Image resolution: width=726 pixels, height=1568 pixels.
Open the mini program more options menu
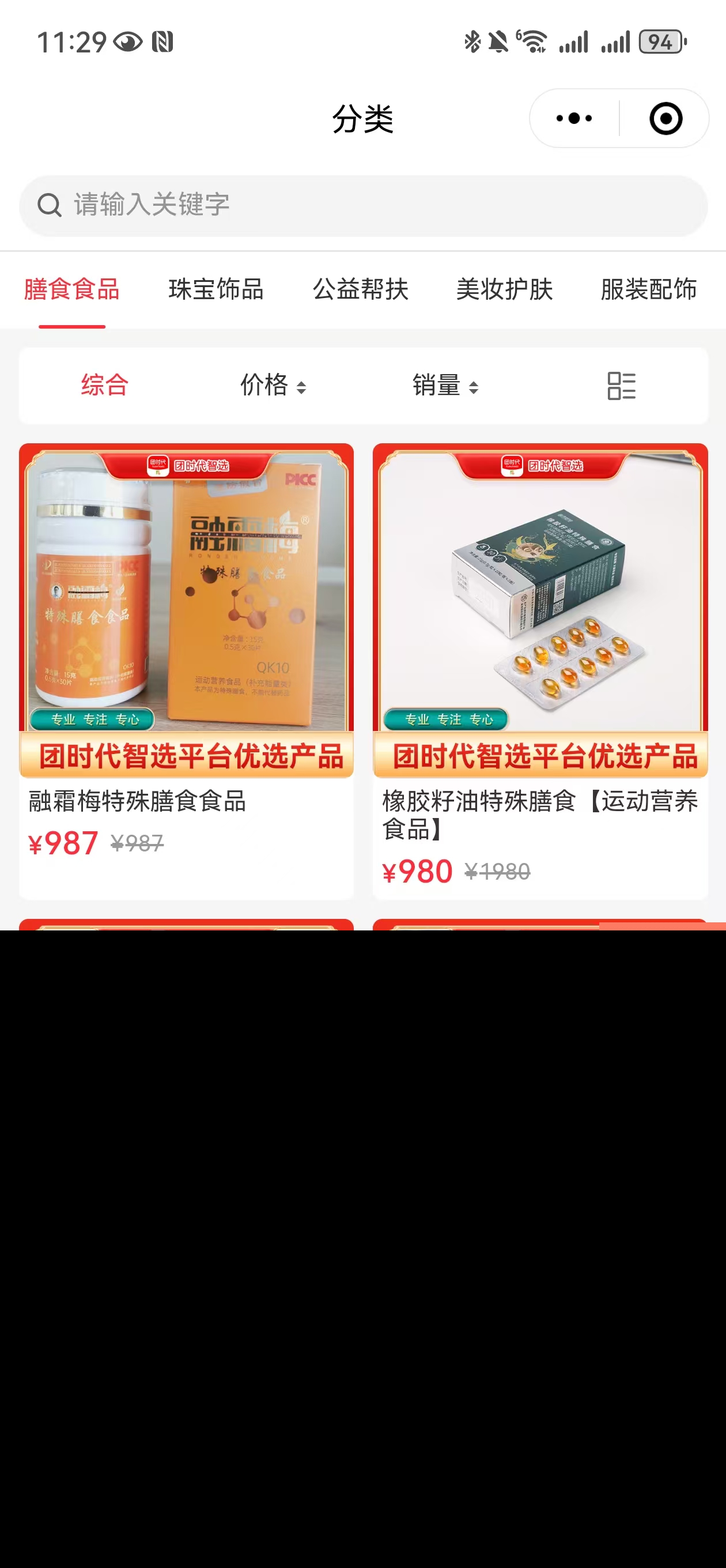click(574, 118)
